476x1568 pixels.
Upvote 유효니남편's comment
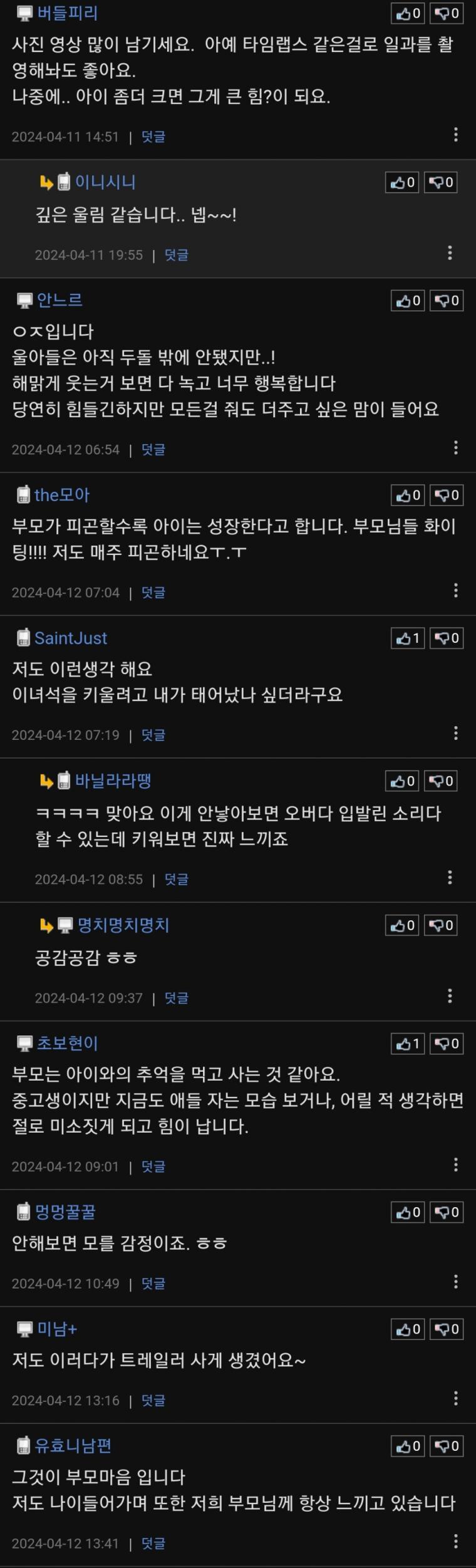click(408, 1446)
